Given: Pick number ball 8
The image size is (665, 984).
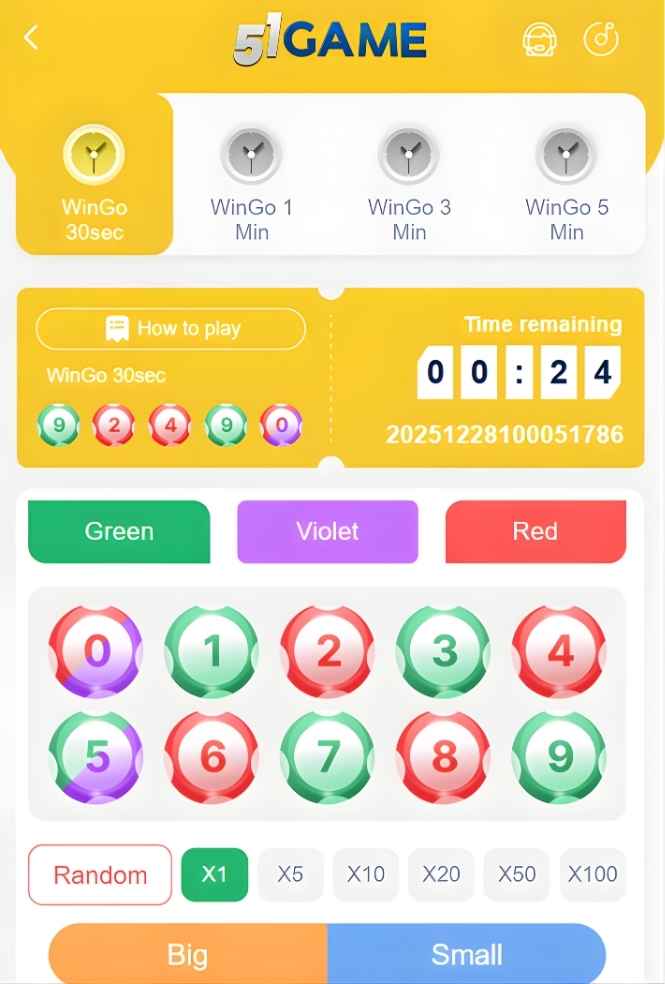Looking at the screenshot, I should pos(444,757).
